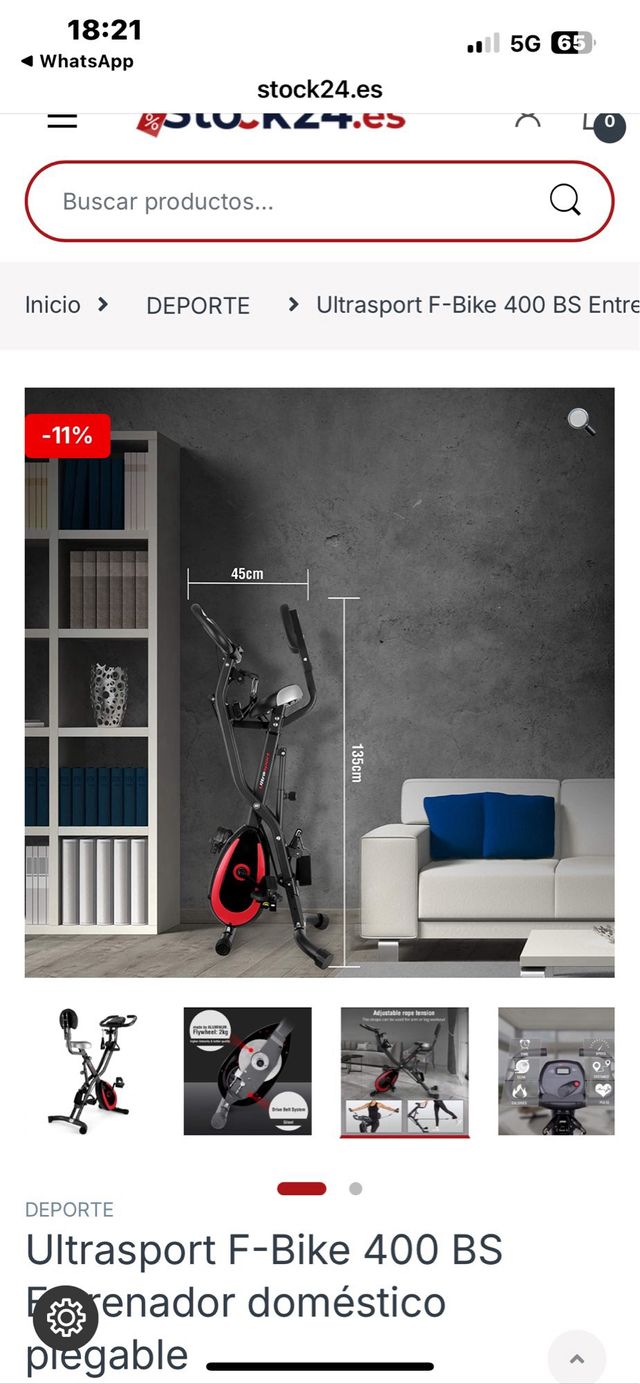The height and width of the screenshot is (1384, 640).
Task: Submit search with magnifier icon
Action: point(565,201)
